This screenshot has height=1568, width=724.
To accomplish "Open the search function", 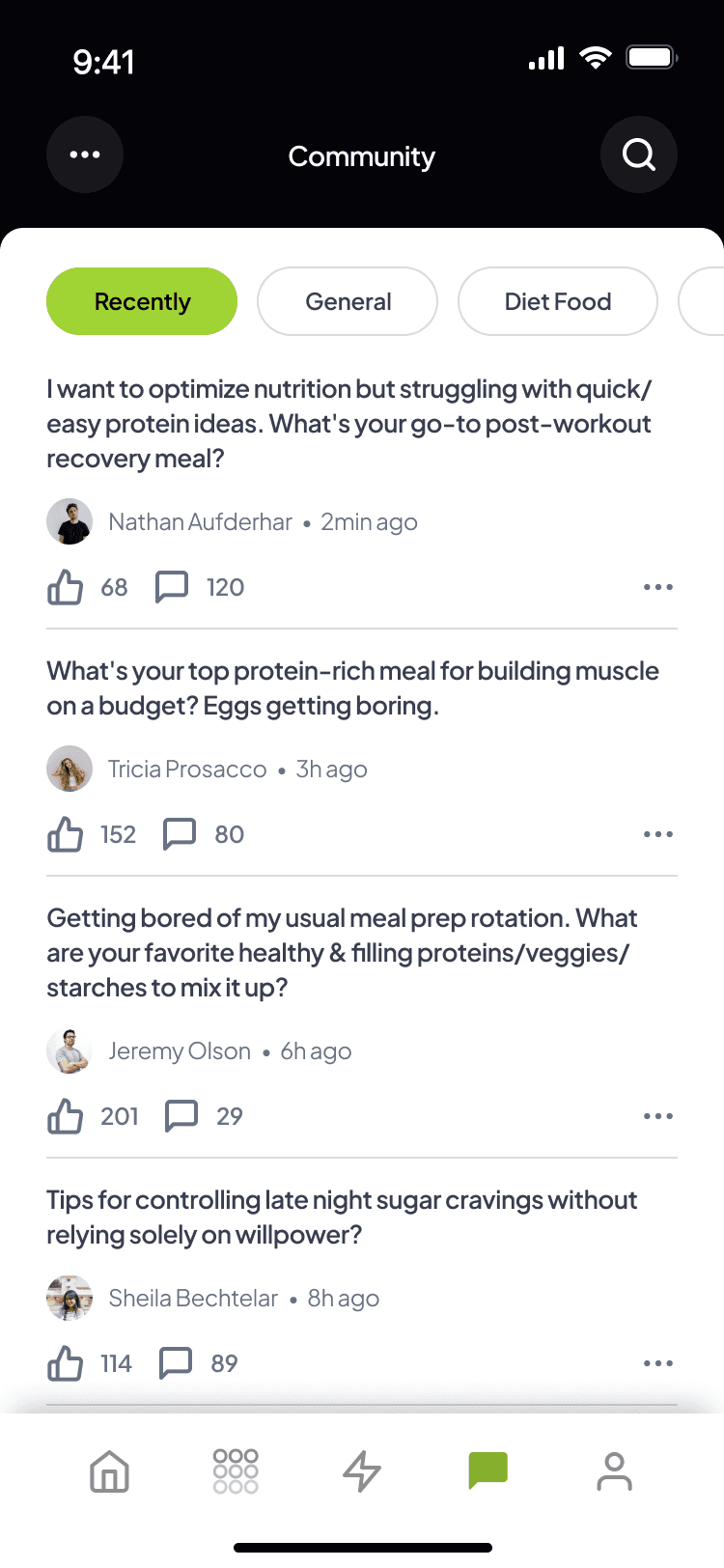I will tap(639, 154).
